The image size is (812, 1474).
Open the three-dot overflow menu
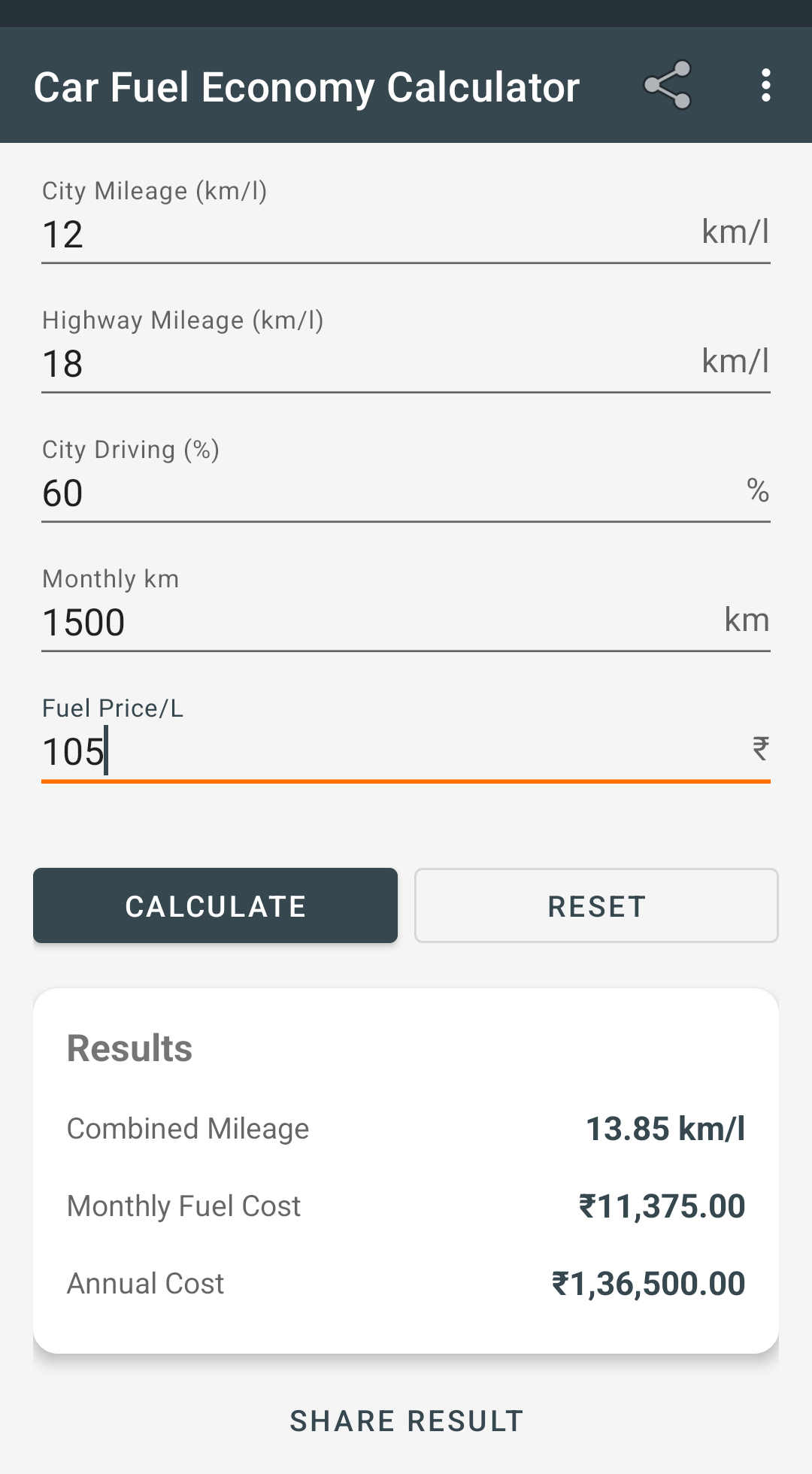click(766, 86)
